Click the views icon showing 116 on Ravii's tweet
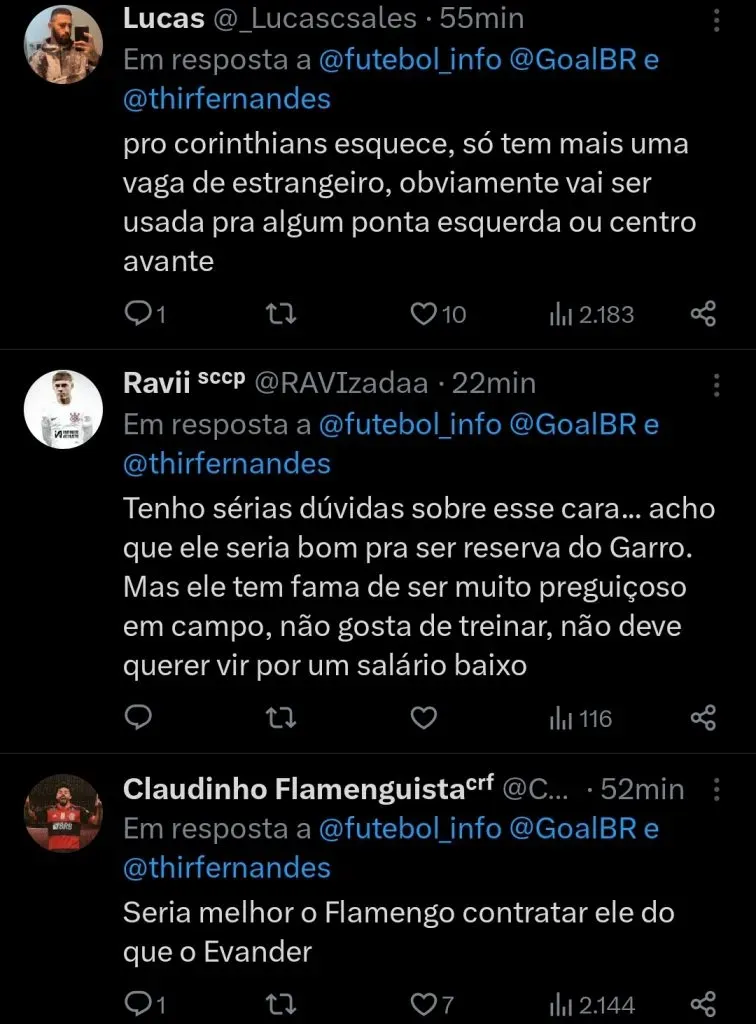 (559, 718)
